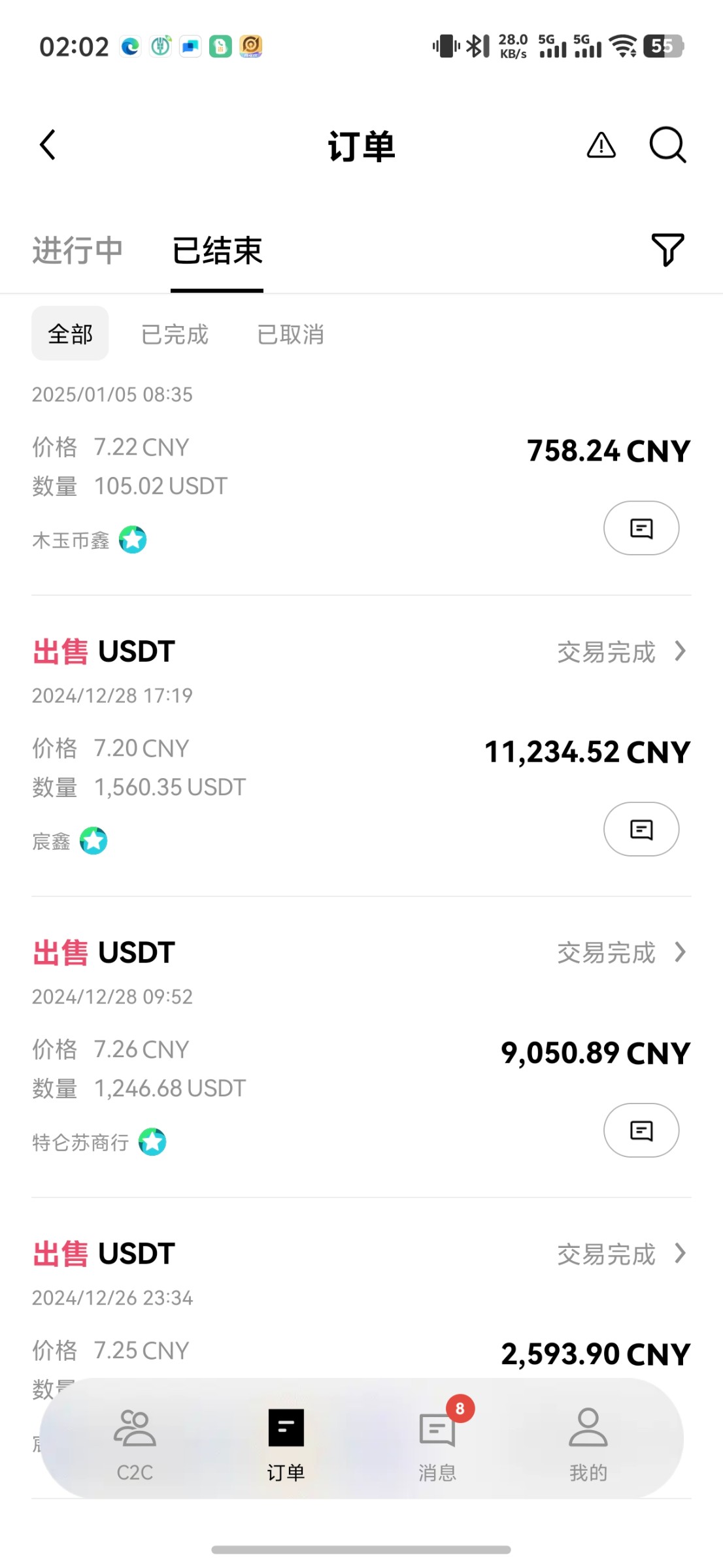Screen dimensions: 723x1568
Task: Open the 9,050.89 CNY order details
Action: pyautogui.click(x=621, y=953)
